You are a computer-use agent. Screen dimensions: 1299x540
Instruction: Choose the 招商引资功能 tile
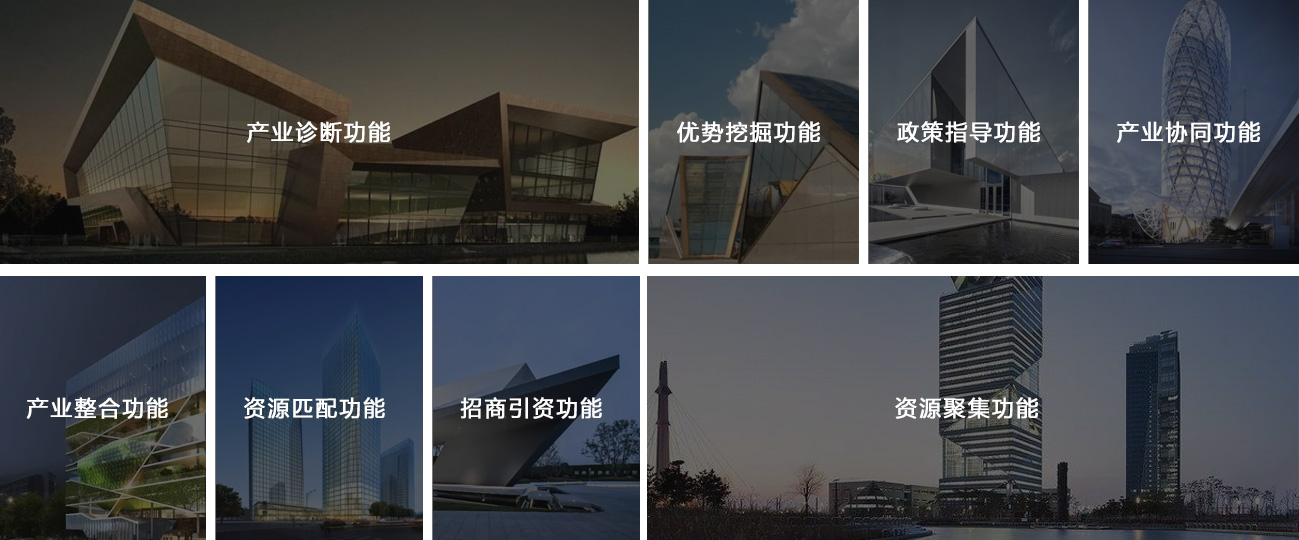531,408
